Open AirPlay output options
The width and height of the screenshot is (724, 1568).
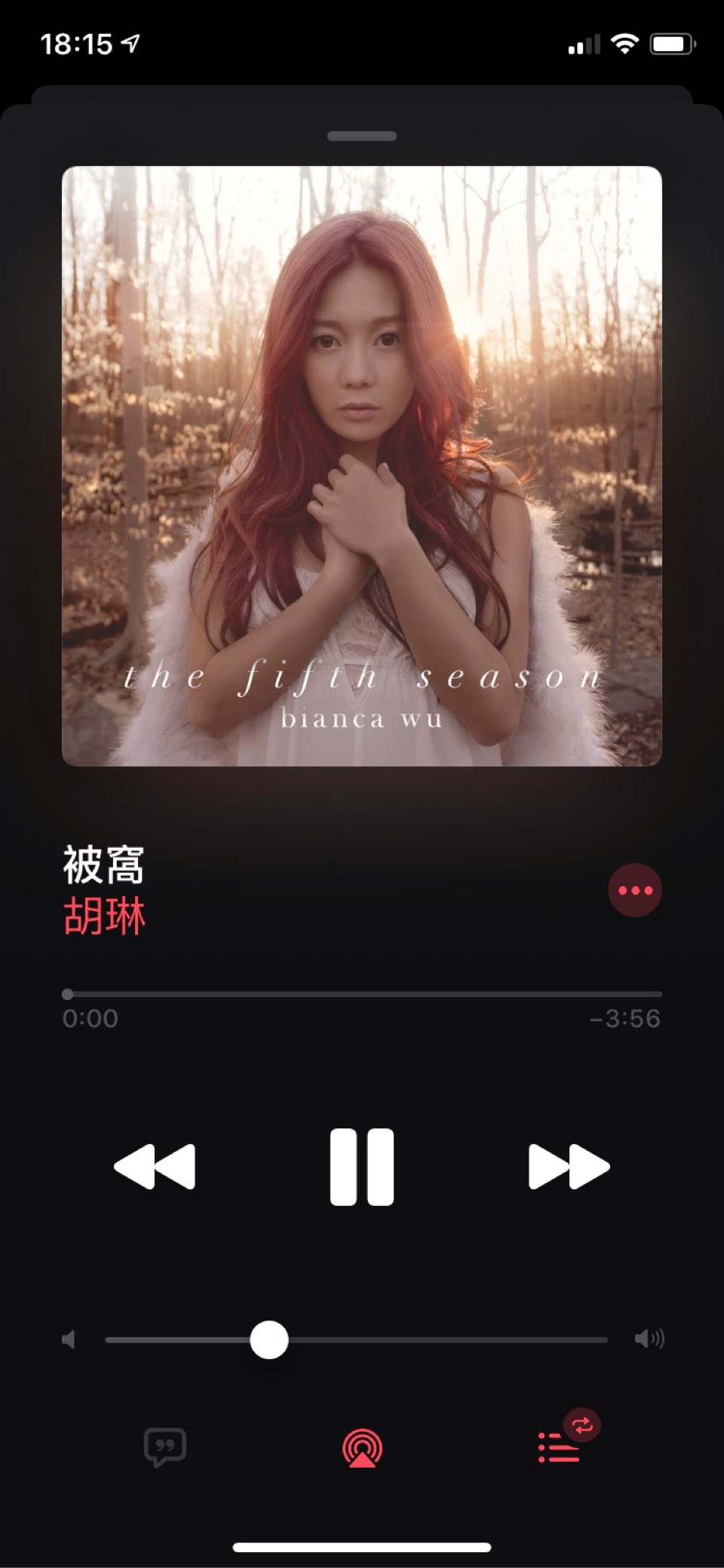tap(362, 1448)
